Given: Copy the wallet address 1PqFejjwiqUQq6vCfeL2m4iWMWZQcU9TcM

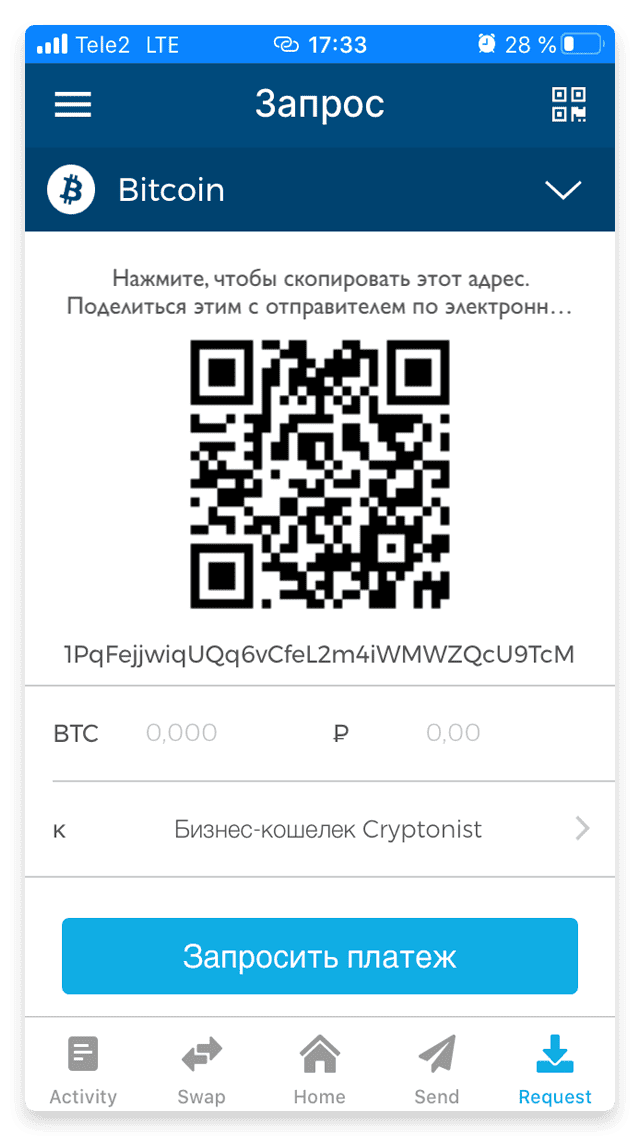Looking at the screenshot, I should [320, 655].
